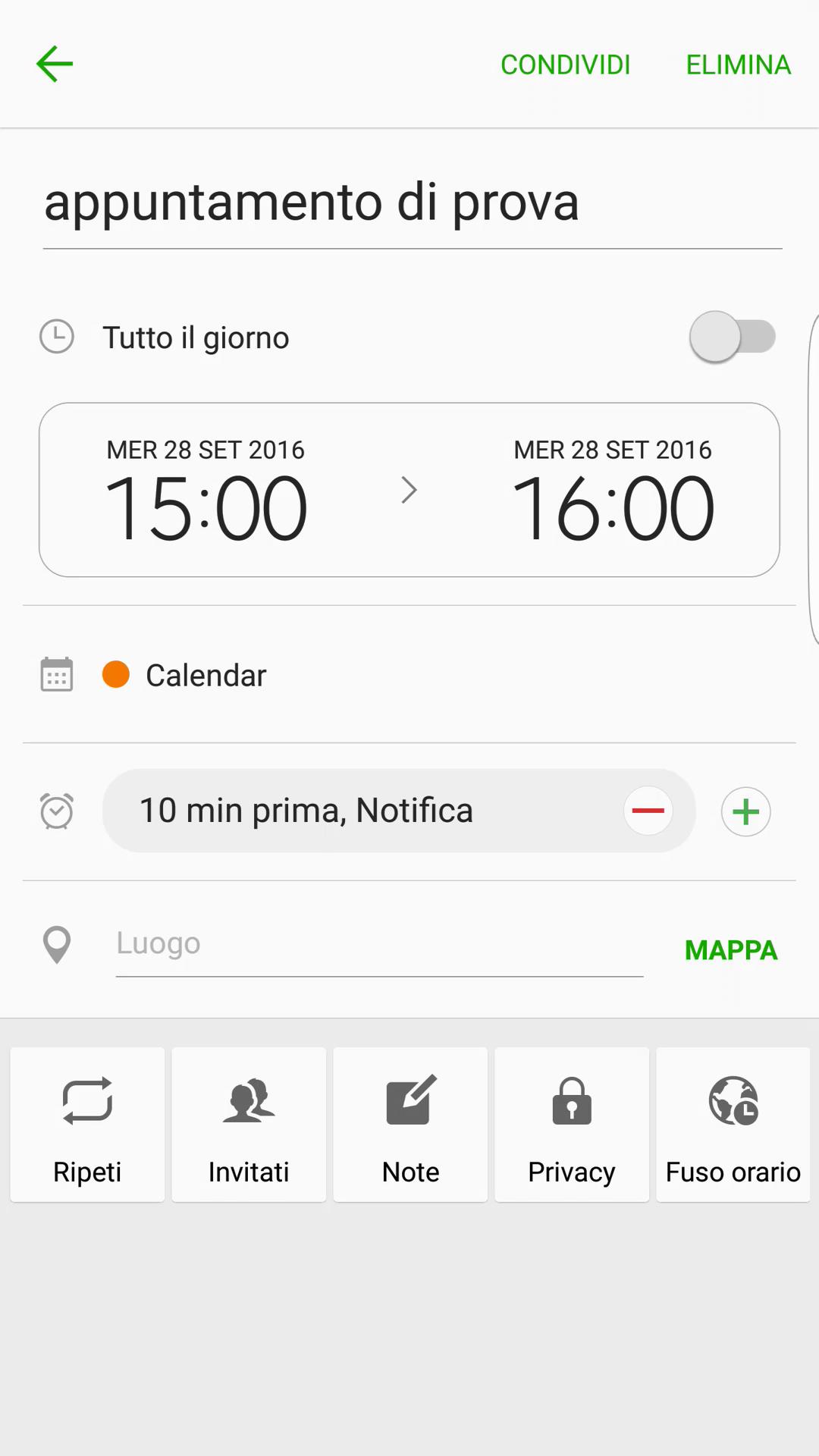
Task: Open the Calendar selection row
Action: click(409, 675)
